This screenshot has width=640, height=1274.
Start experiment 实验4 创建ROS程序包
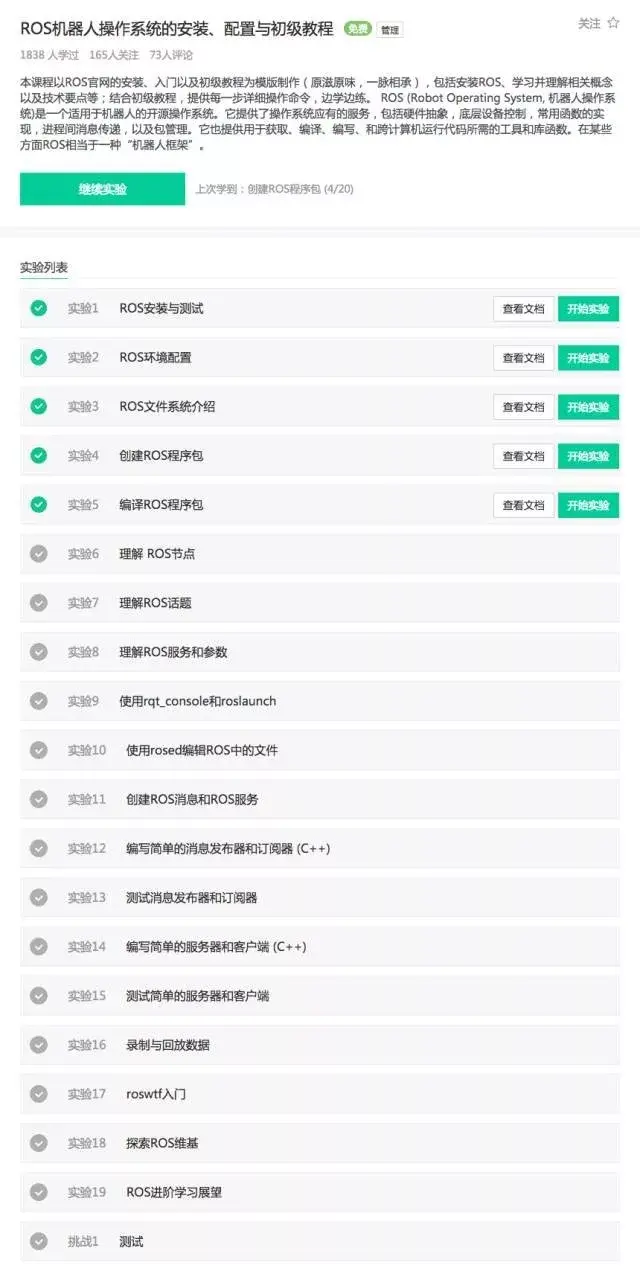click(588, 456)
